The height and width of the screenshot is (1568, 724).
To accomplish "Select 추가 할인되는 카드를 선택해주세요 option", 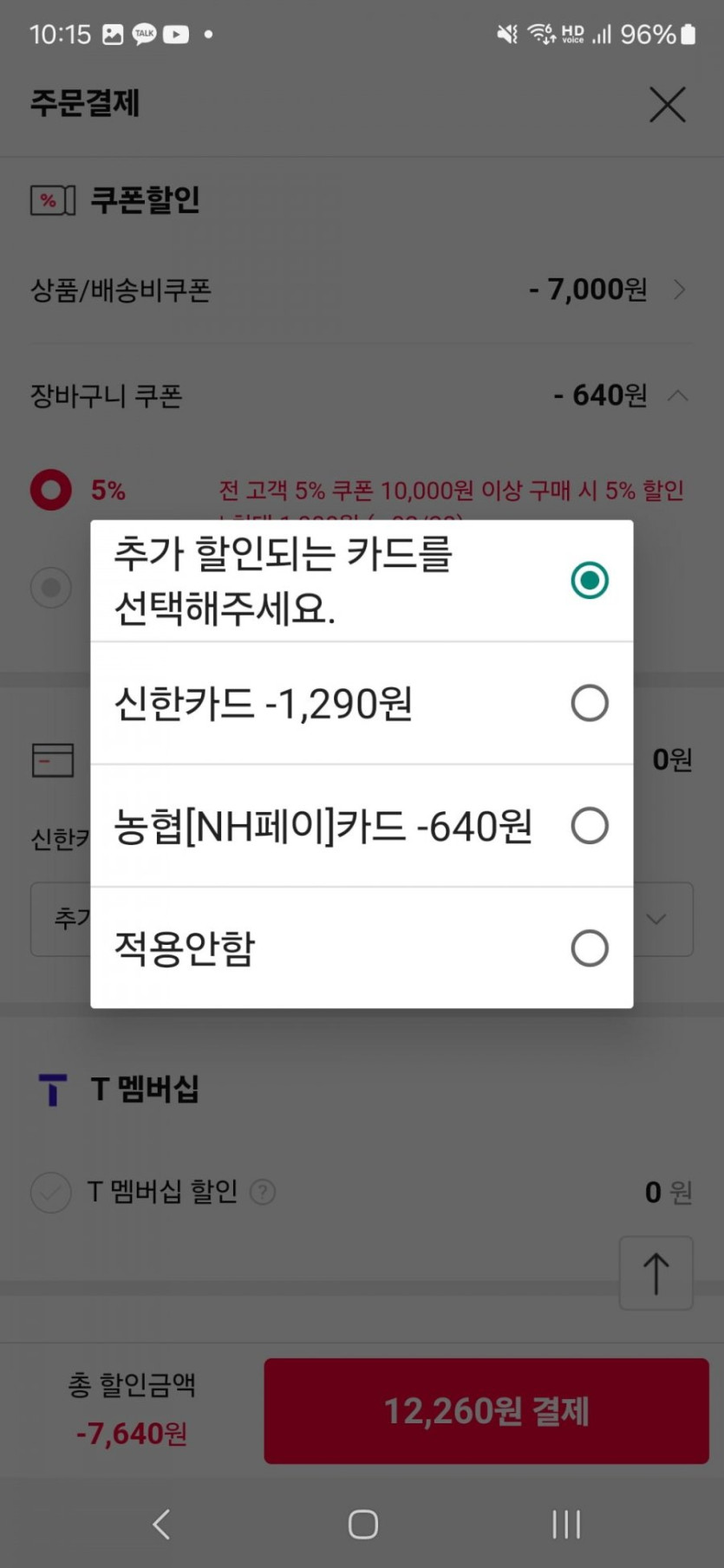I will 361,581.
